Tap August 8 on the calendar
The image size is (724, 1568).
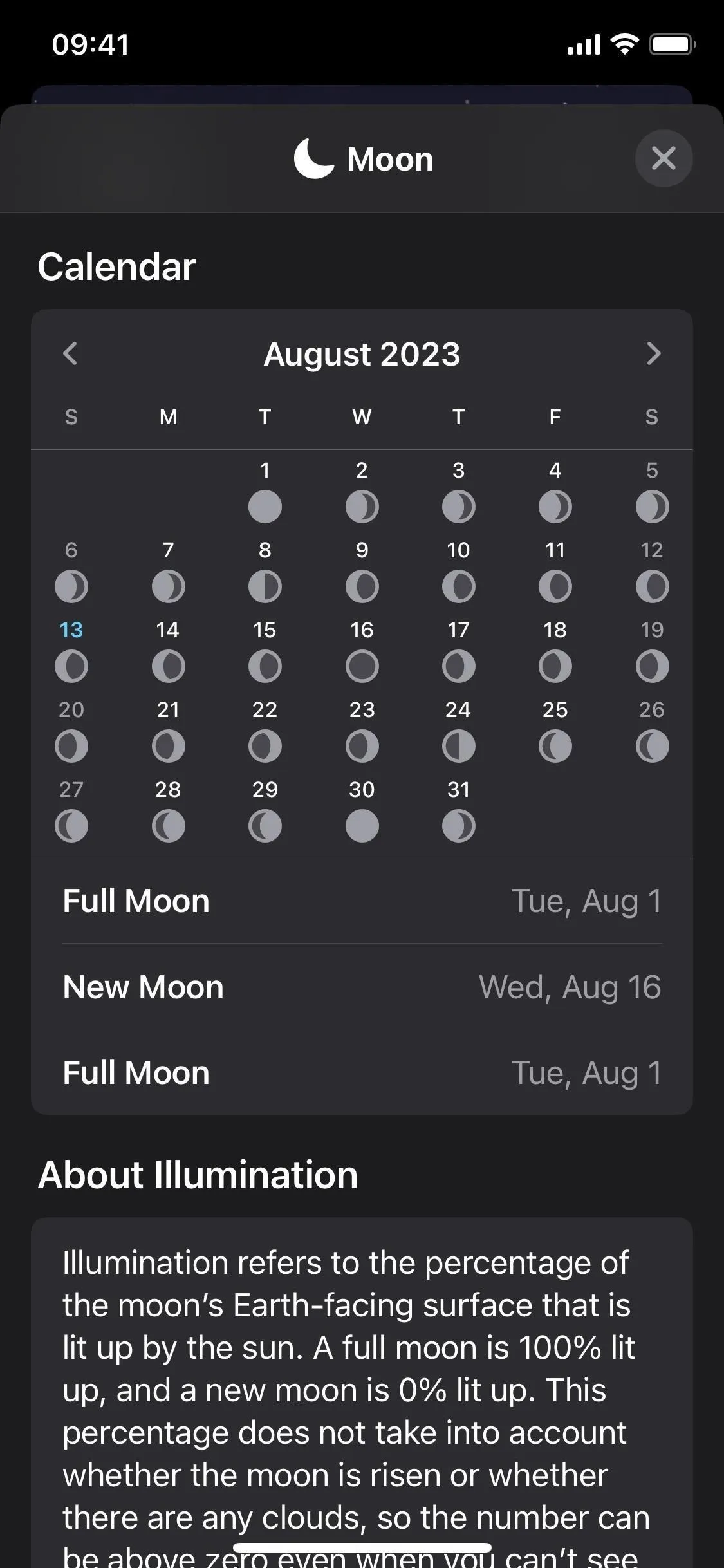(265, 570)
